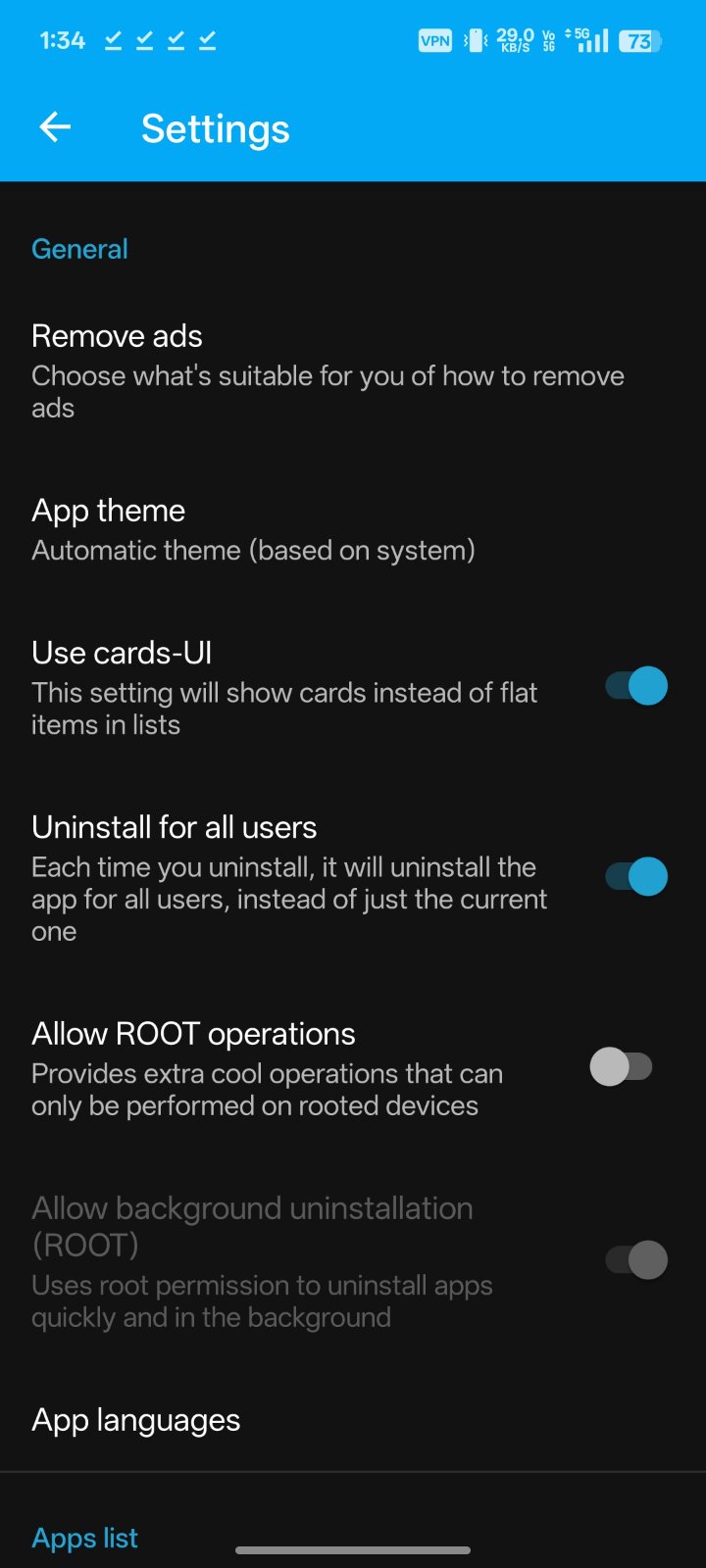Enable Allow ROOT operations switch
This screenshot has width=706, height=1568.
point(622,1067)
